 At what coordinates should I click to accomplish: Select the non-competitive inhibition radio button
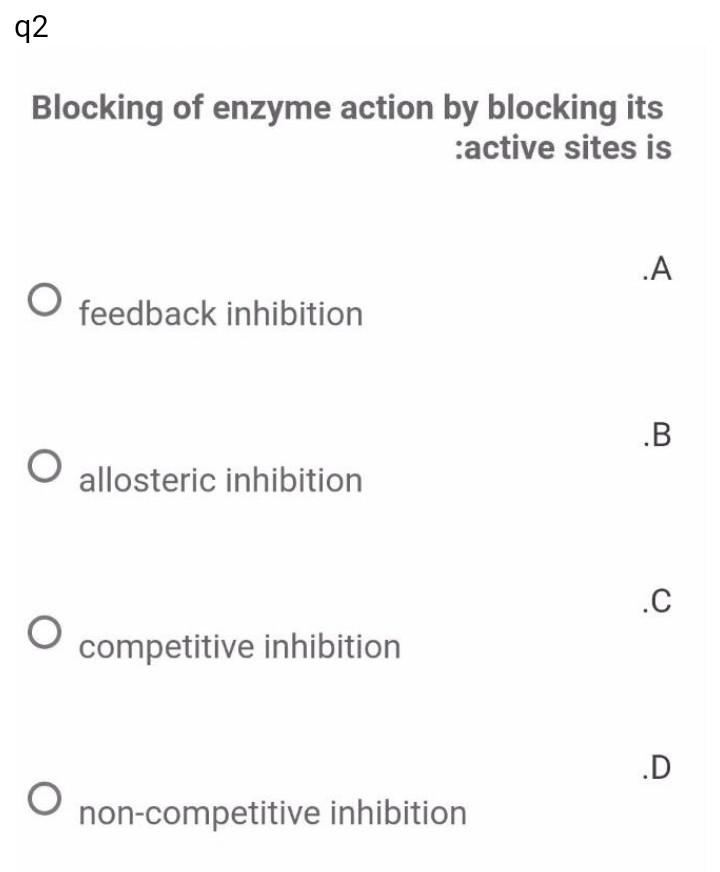click(x=42, y=798)
